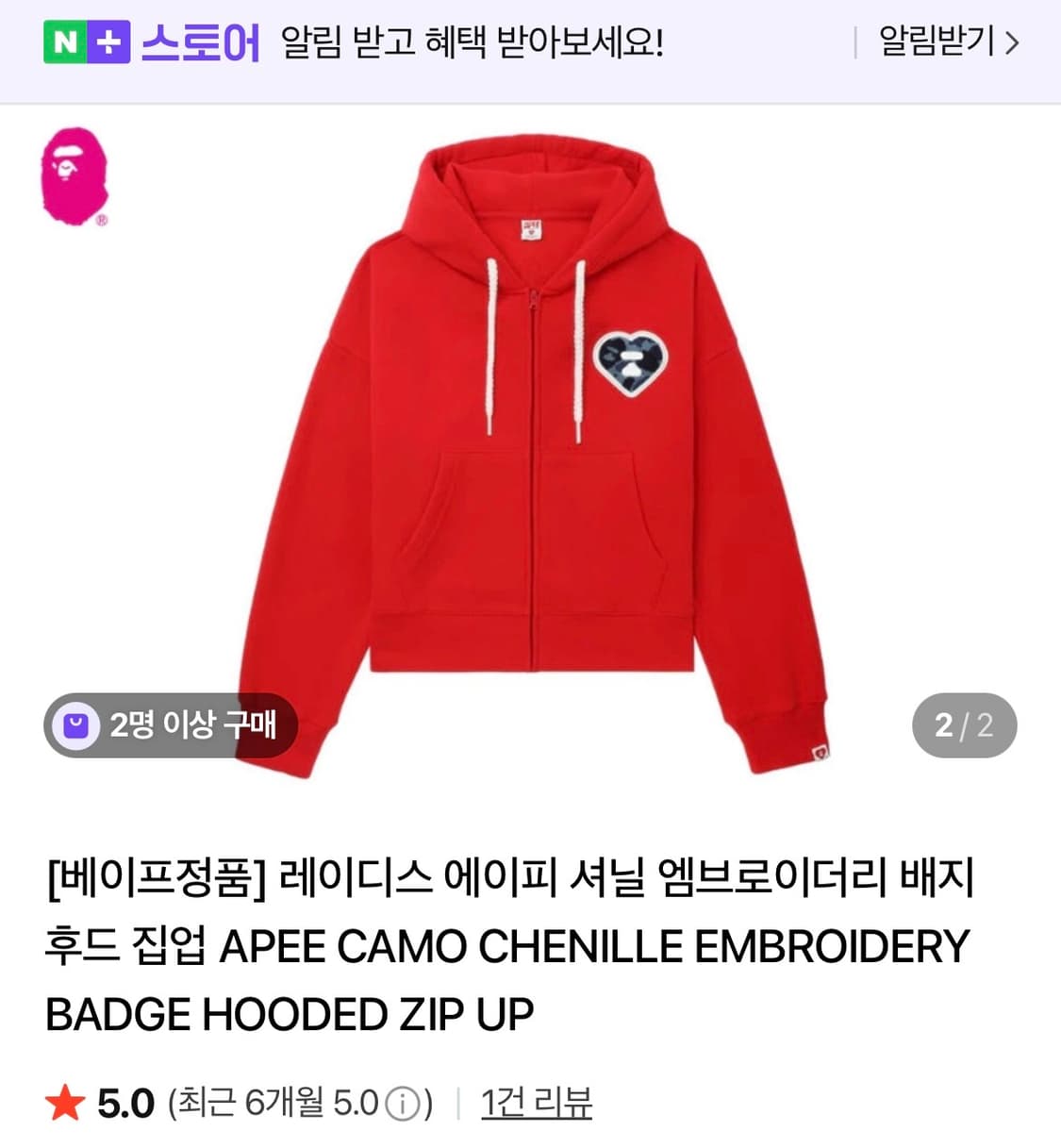Image resolution: width=1061 pixels, height=1148 pixels.
Task: Open details via the right-pointing arrow
Action: 1011,42
